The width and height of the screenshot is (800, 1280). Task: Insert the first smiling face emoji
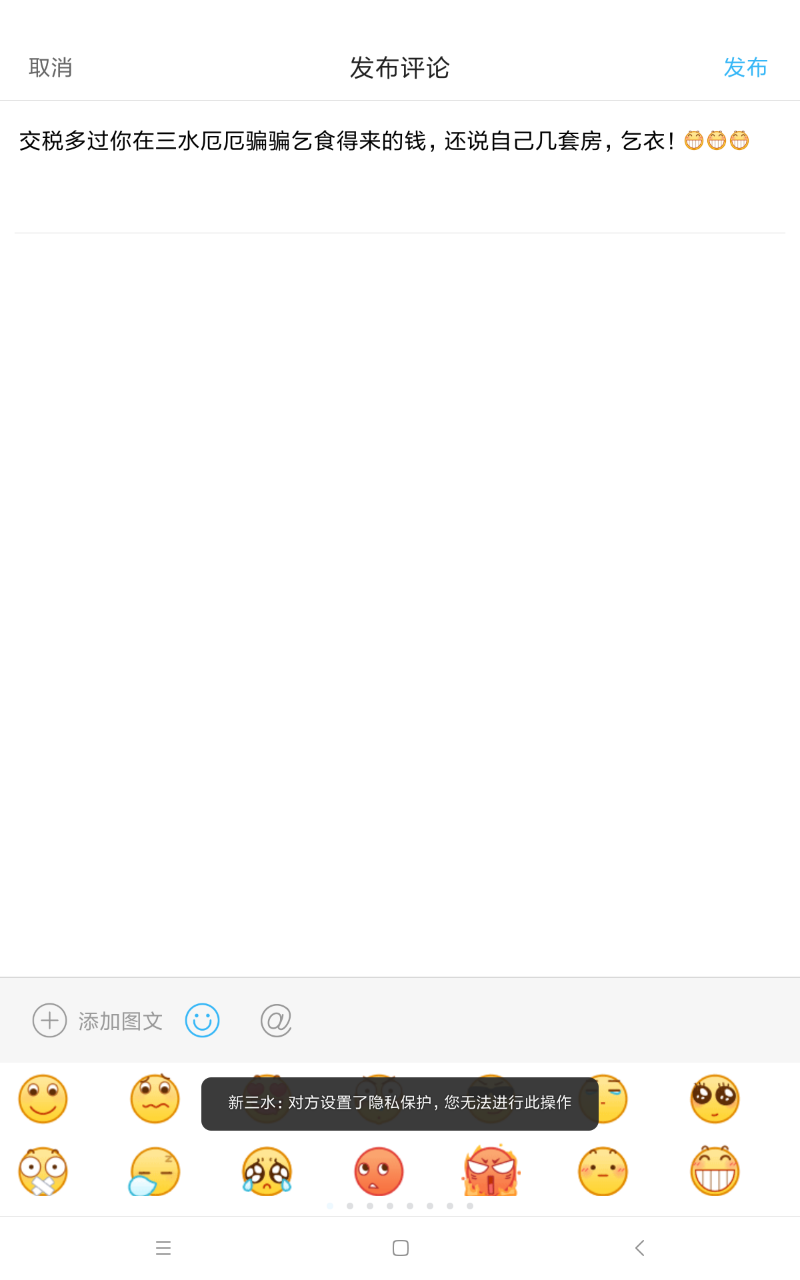coord(43,1098)
